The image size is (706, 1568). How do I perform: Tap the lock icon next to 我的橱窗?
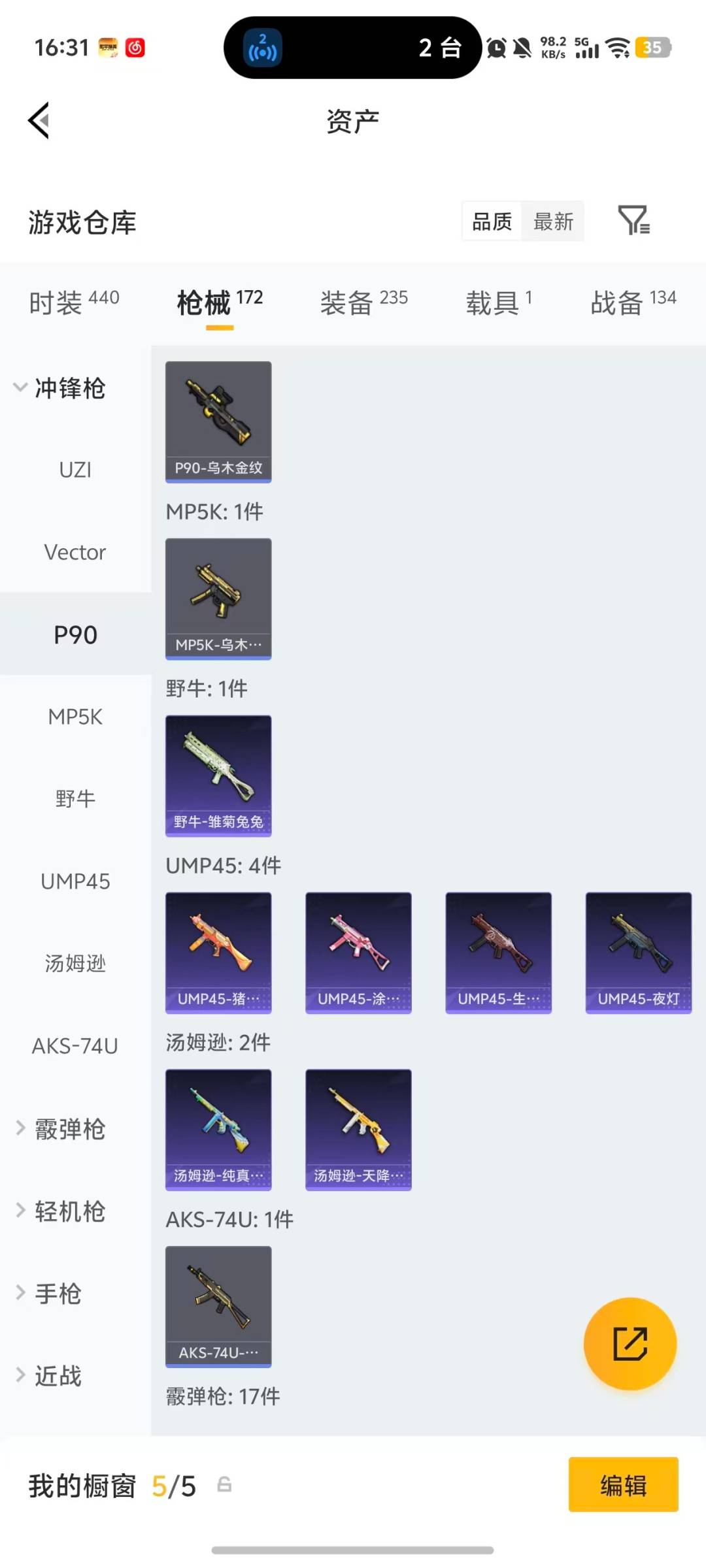point(224,1485)
